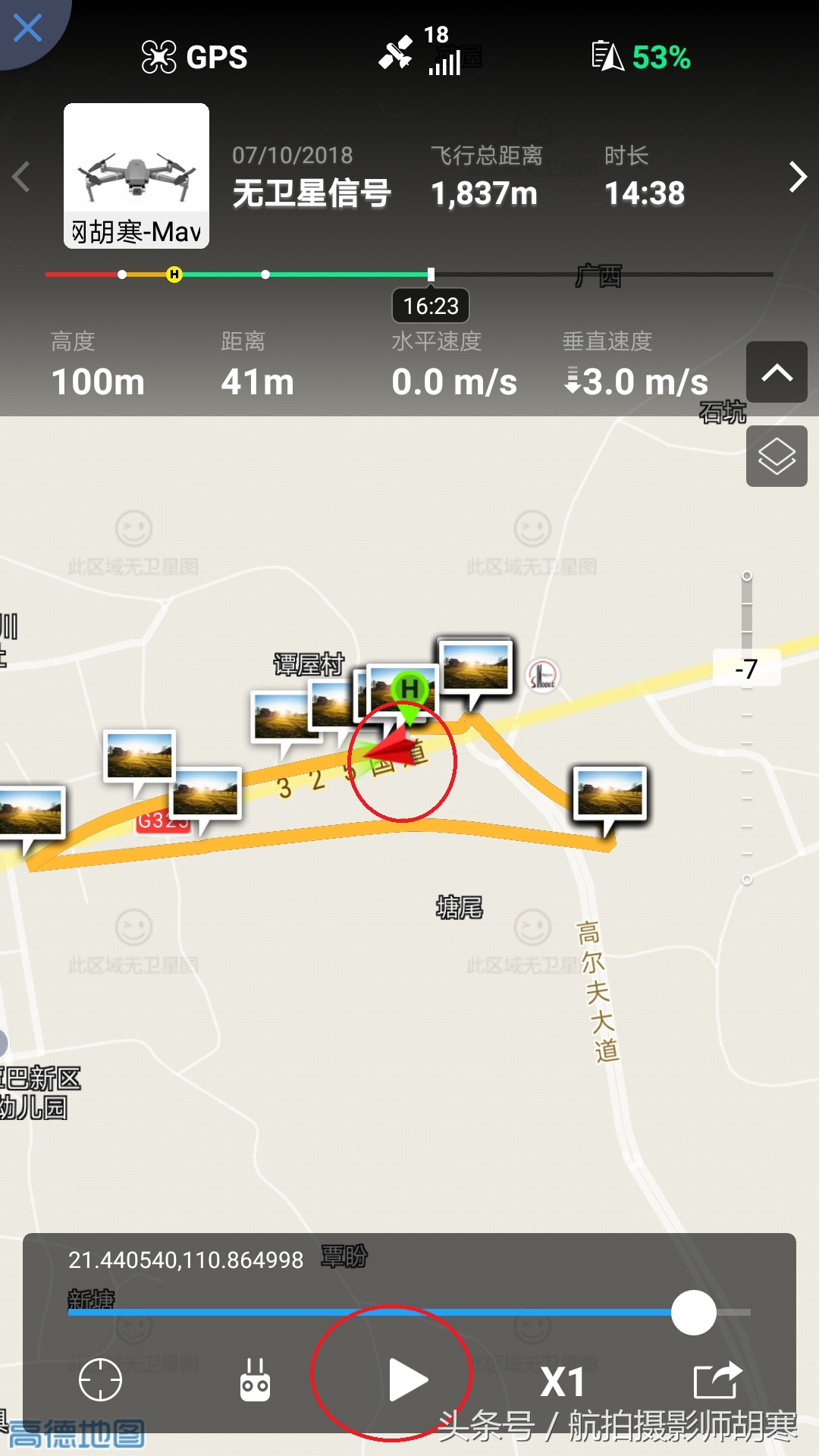Tap the playback progress slider knob
The height and width of the screenshot is (1456, 819).
[693, 1312]
